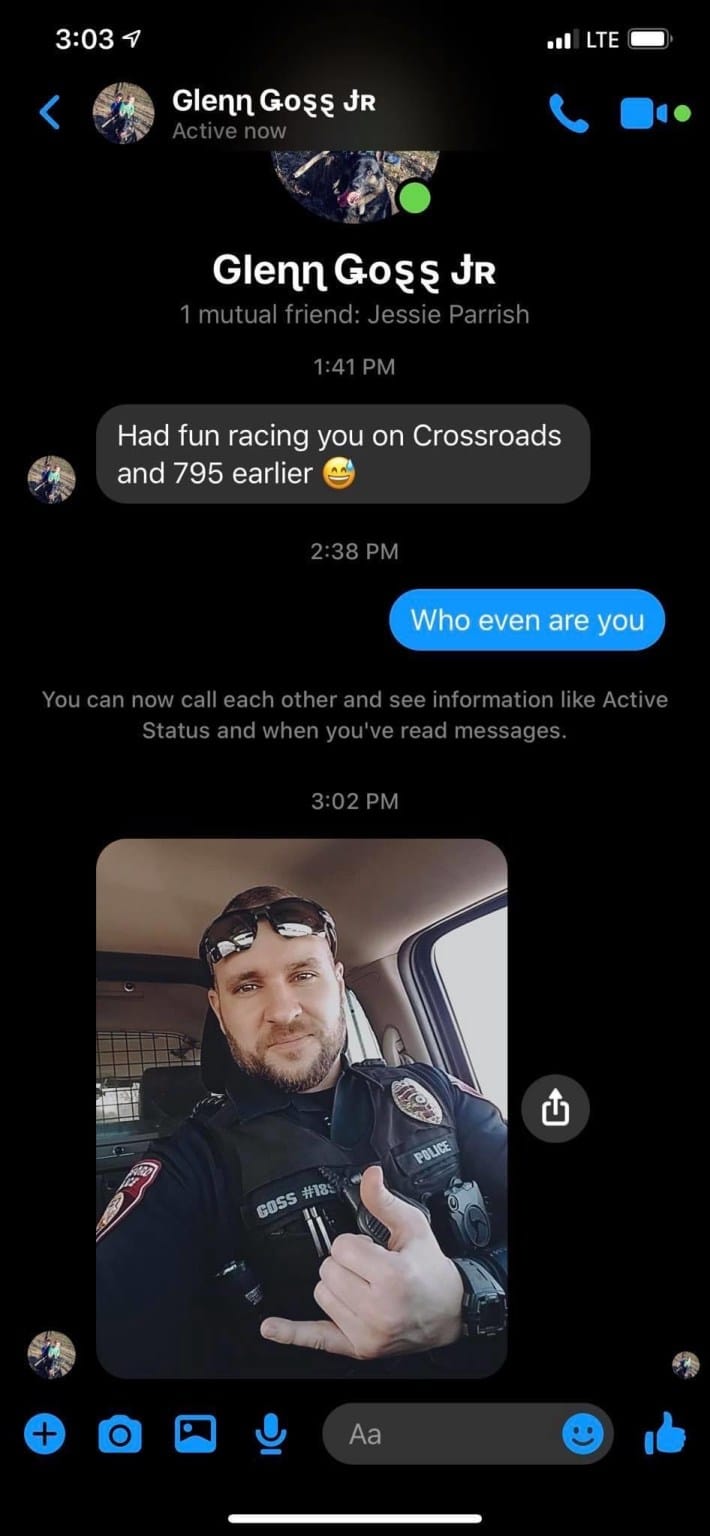
Task: Open the emoji picker in the text field
Action: [582, 1435]
